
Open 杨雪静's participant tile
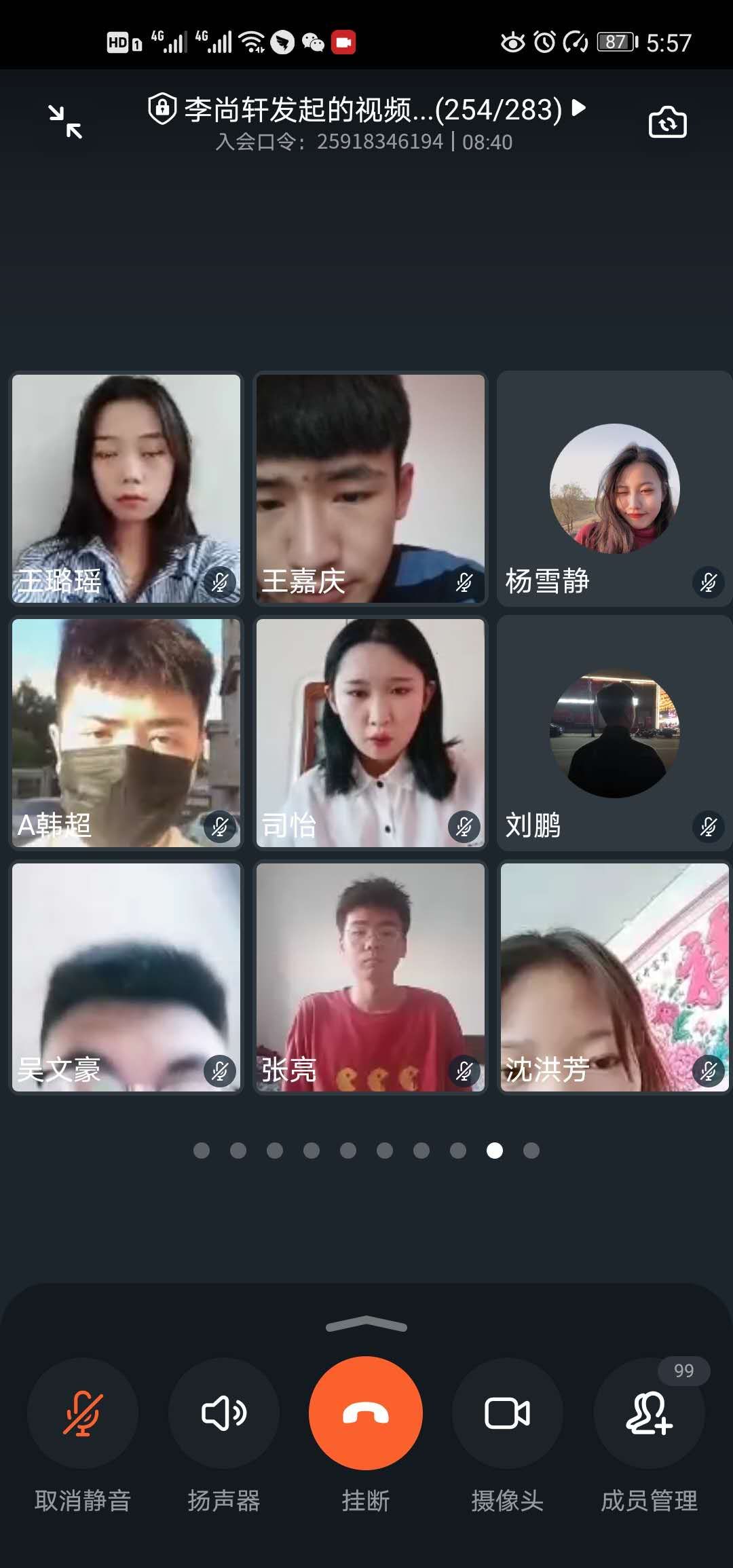[x=614, y=489]
